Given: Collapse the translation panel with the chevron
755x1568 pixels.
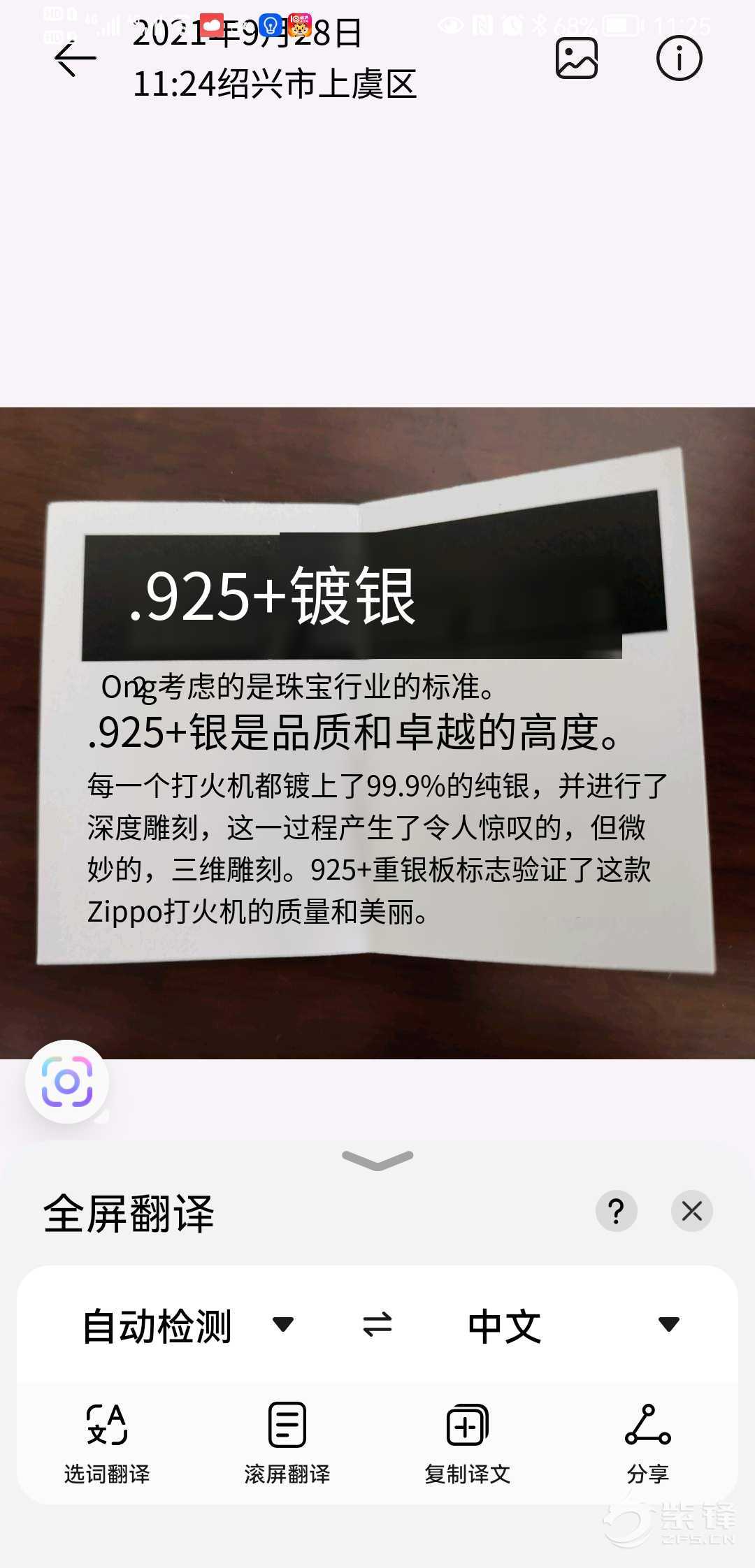Looking at the screenshot, I should pos(377,1160).
